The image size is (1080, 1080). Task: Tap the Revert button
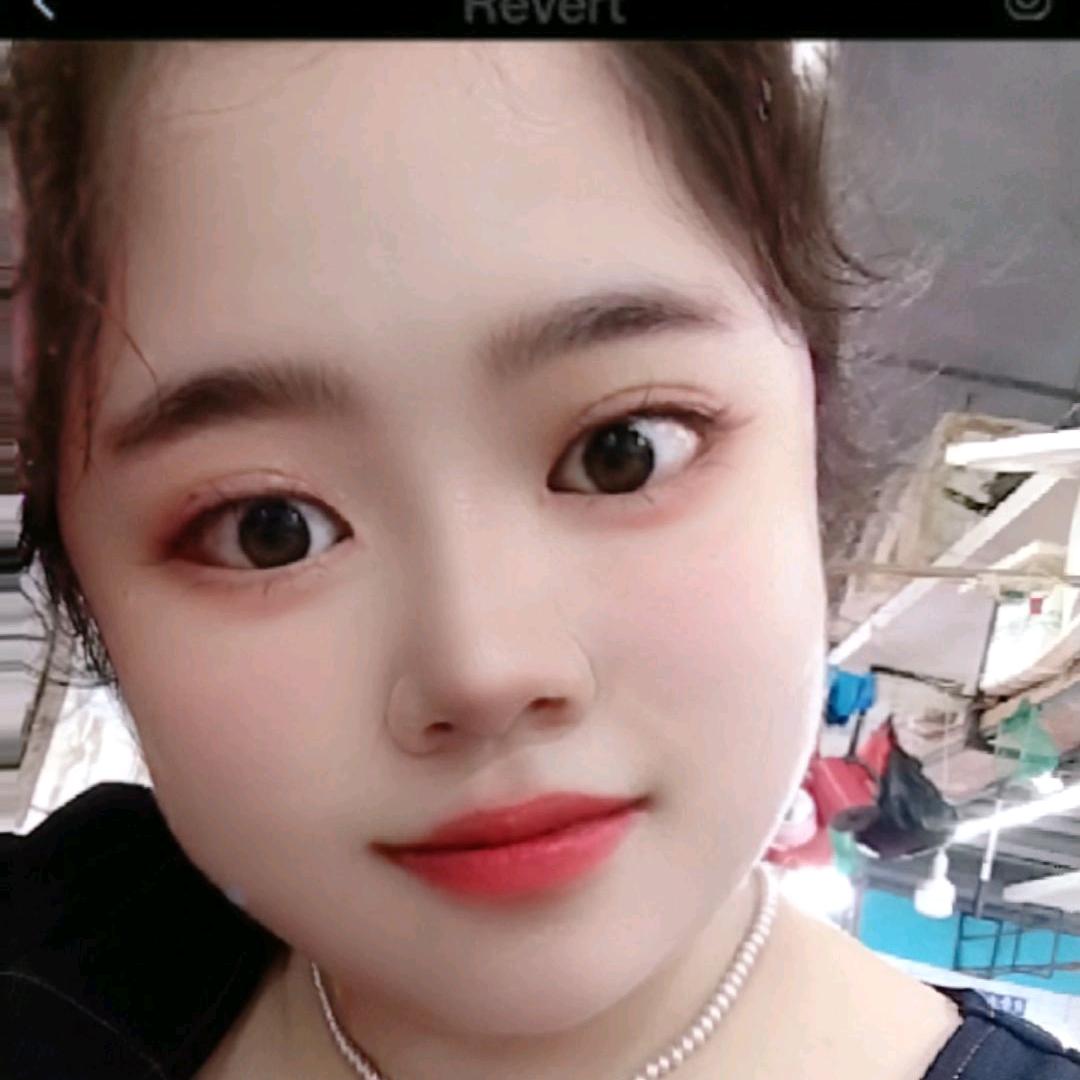[x=544, y=10]
